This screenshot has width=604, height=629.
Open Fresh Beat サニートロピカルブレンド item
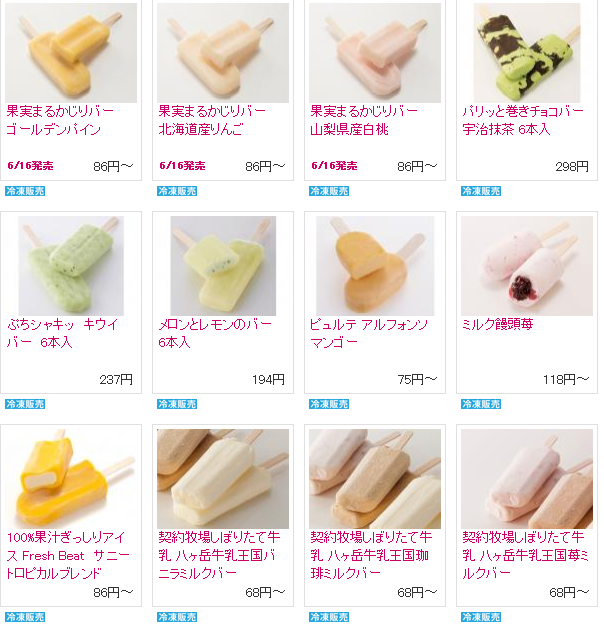[68, 555]
